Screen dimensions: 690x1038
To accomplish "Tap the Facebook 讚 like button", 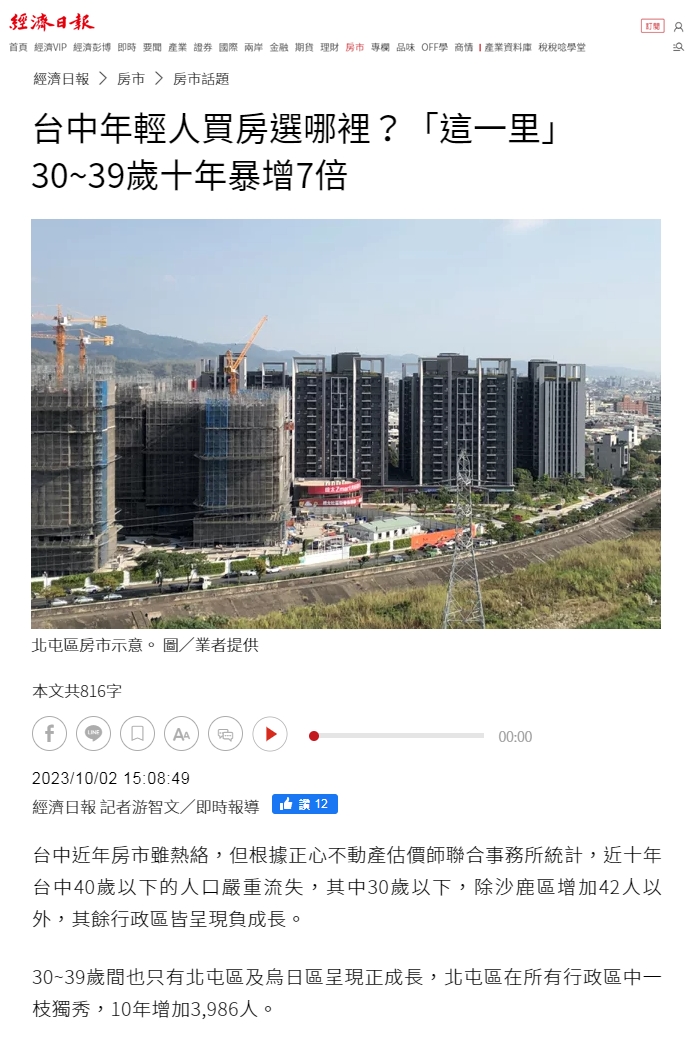I will tap(304, 804).
